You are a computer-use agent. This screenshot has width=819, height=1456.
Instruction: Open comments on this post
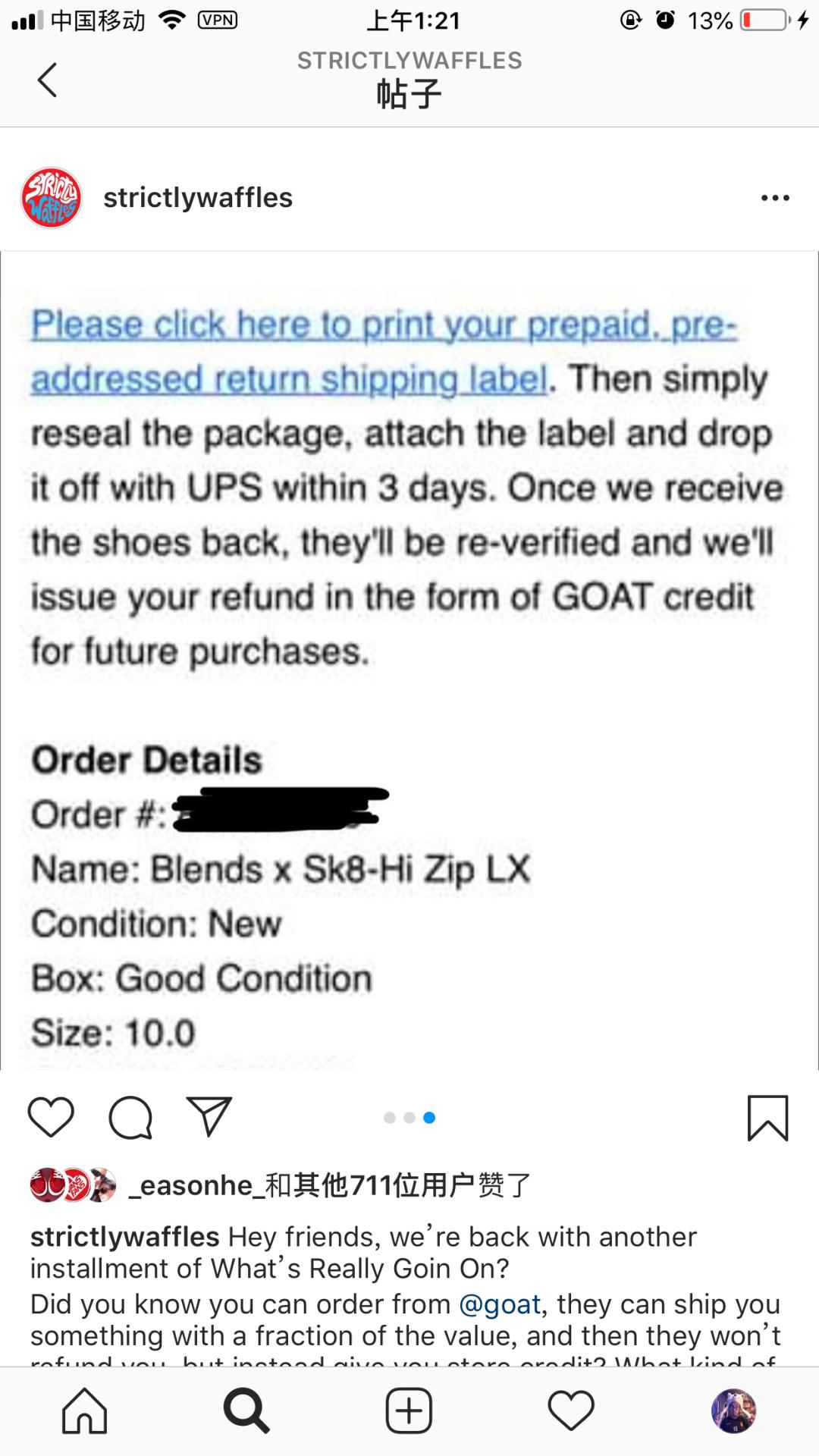tap(130, 1117)
